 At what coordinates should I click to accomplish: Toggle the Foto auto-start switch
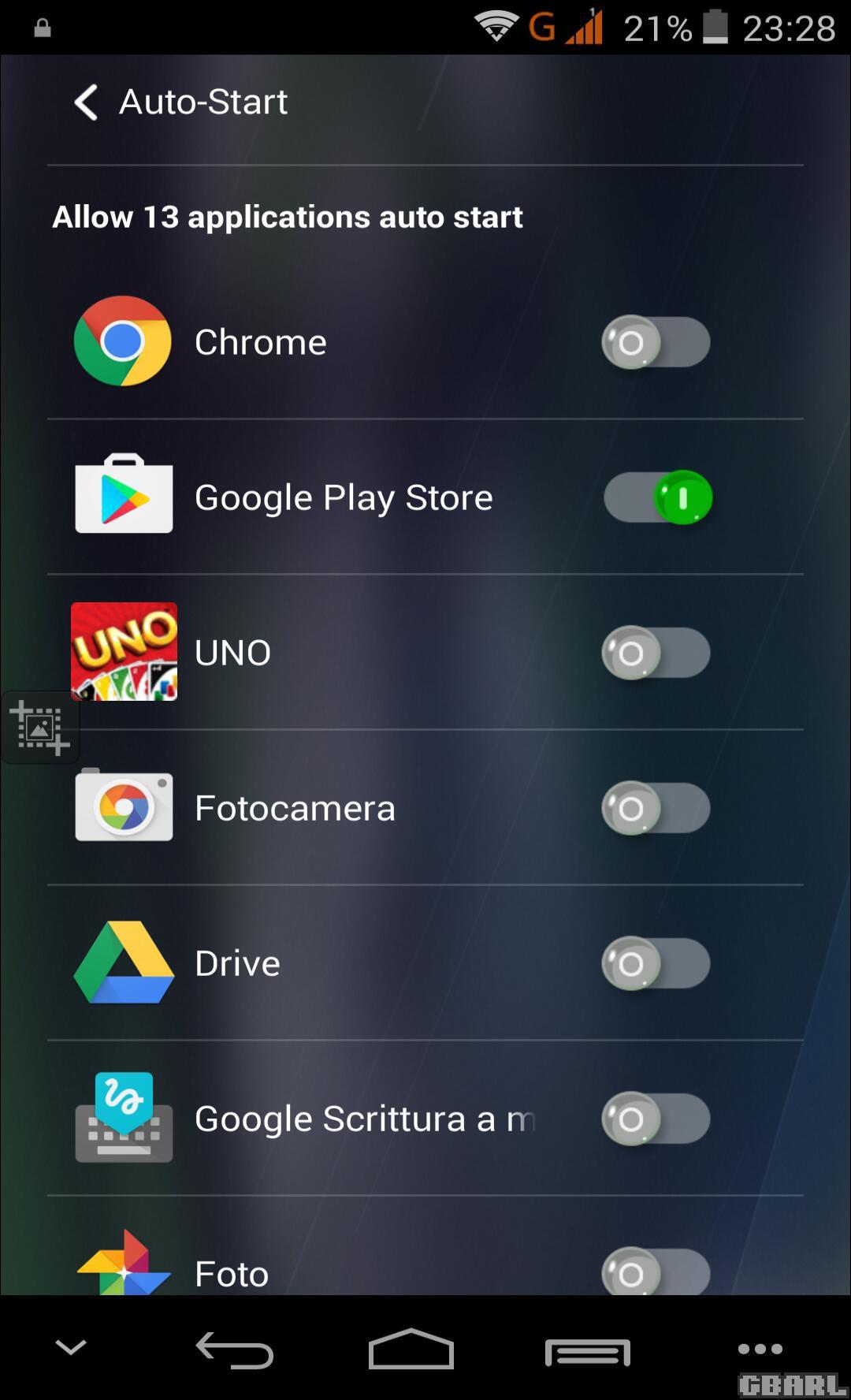tap(656, 1271)
